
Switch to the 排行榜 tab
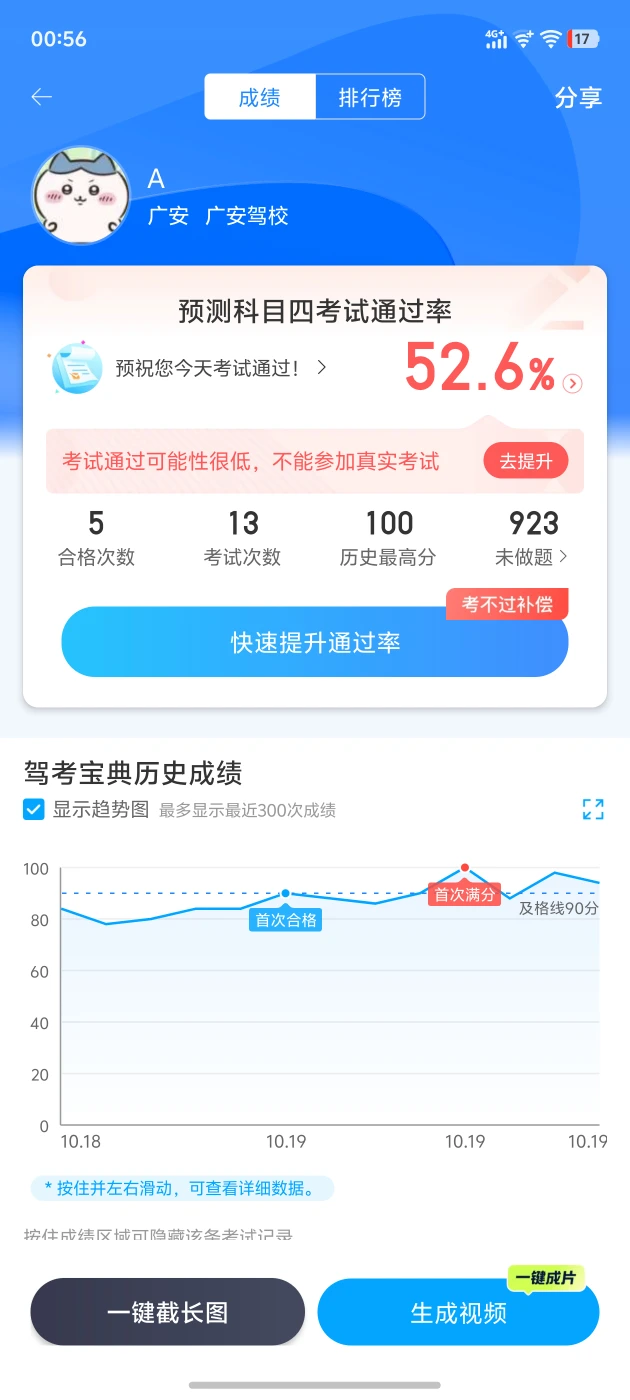[370, 97]
